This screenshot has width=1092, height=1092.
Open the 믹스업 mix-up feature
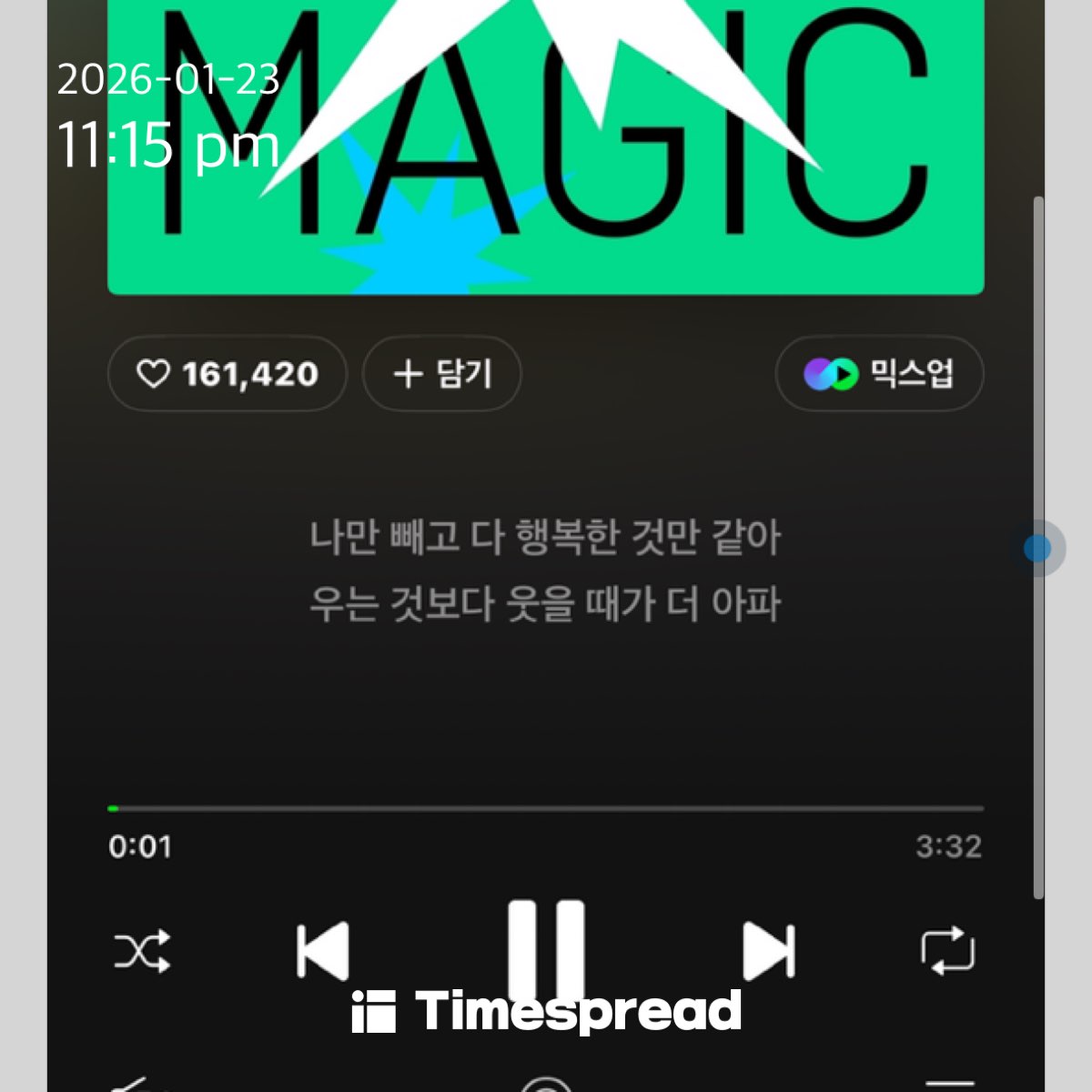(x=879, y=374)
